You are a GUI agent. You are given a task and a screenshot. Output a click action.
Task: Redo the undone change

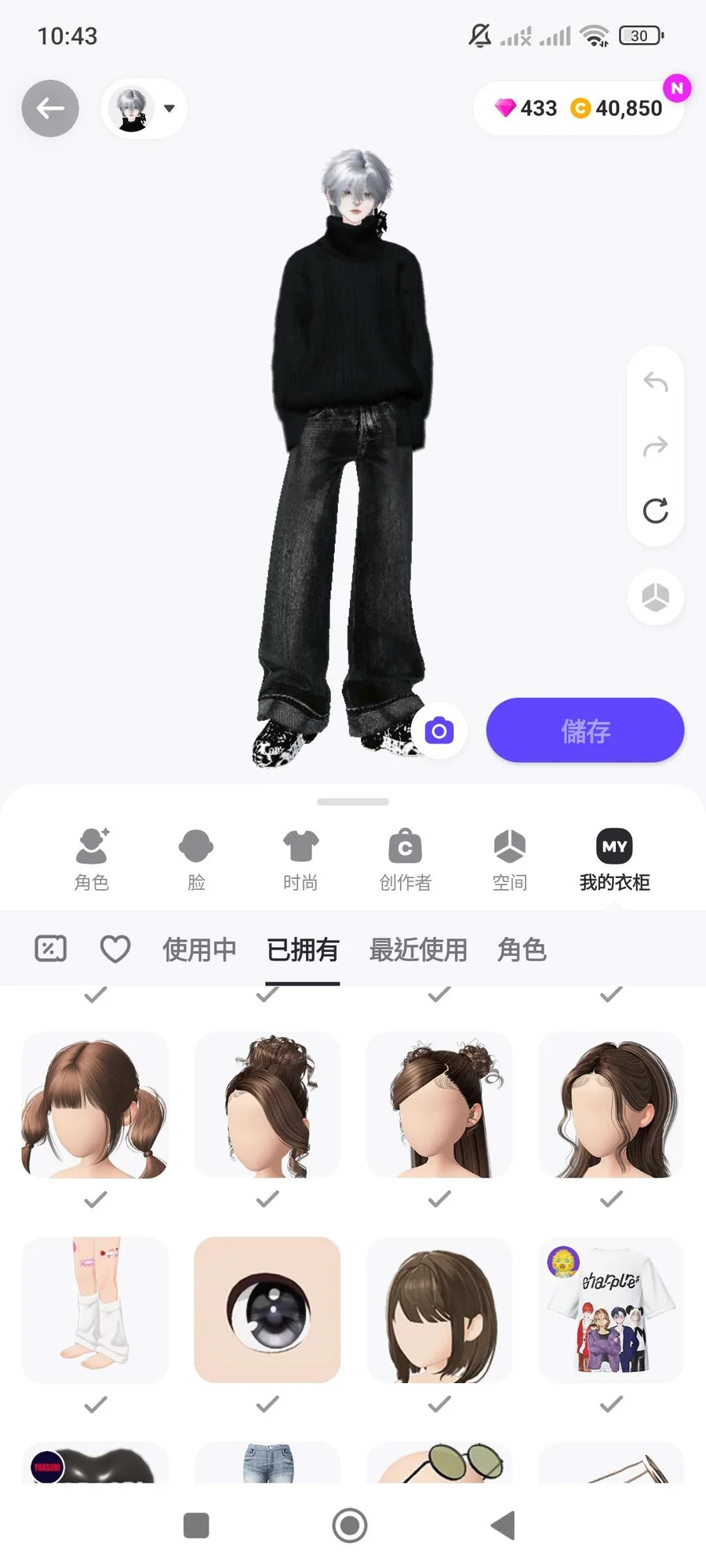[x=655, y=446]
